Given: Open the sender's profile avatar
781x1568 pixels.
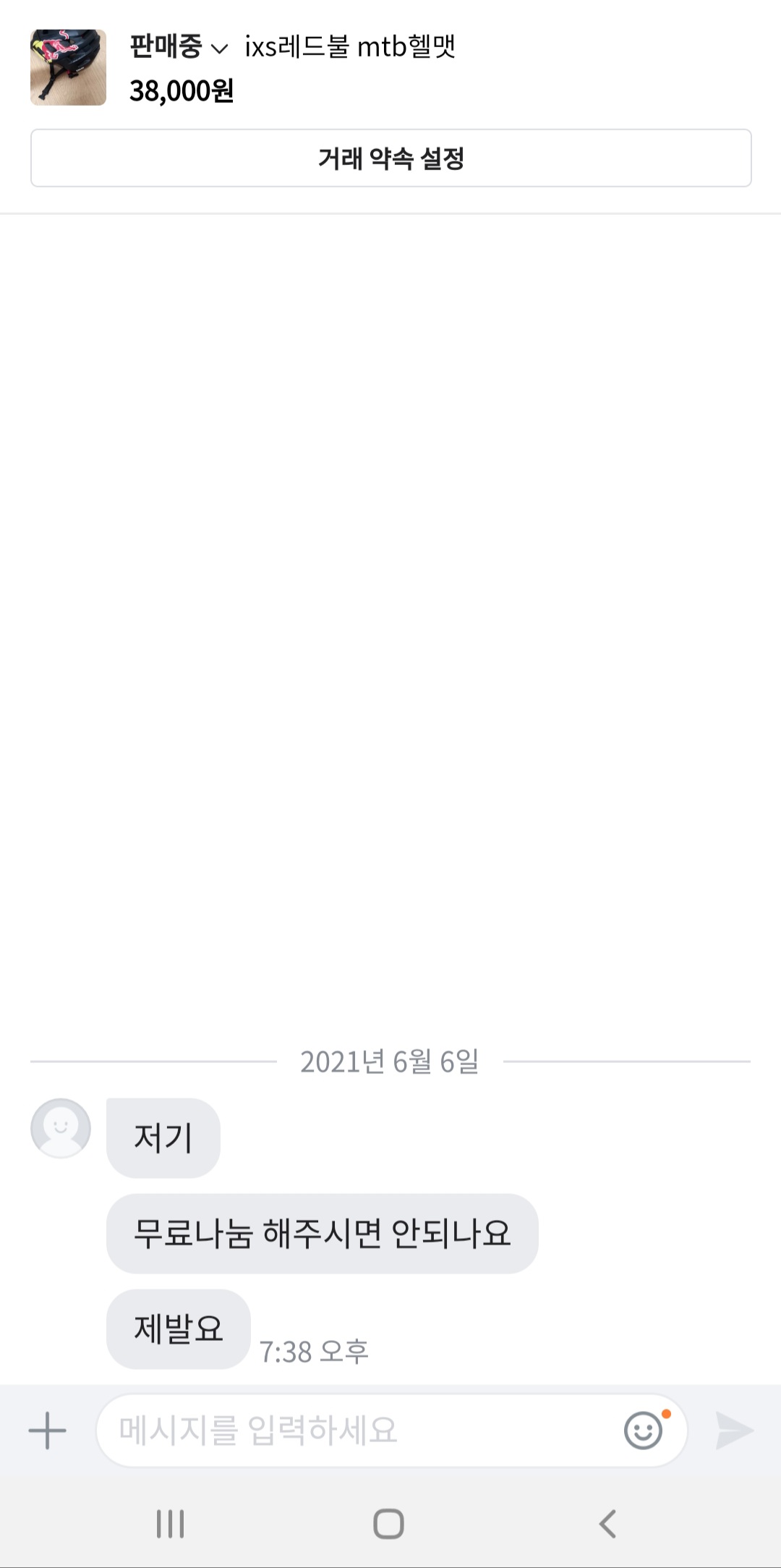Looking at the screenshot, I should [61, 1127].
